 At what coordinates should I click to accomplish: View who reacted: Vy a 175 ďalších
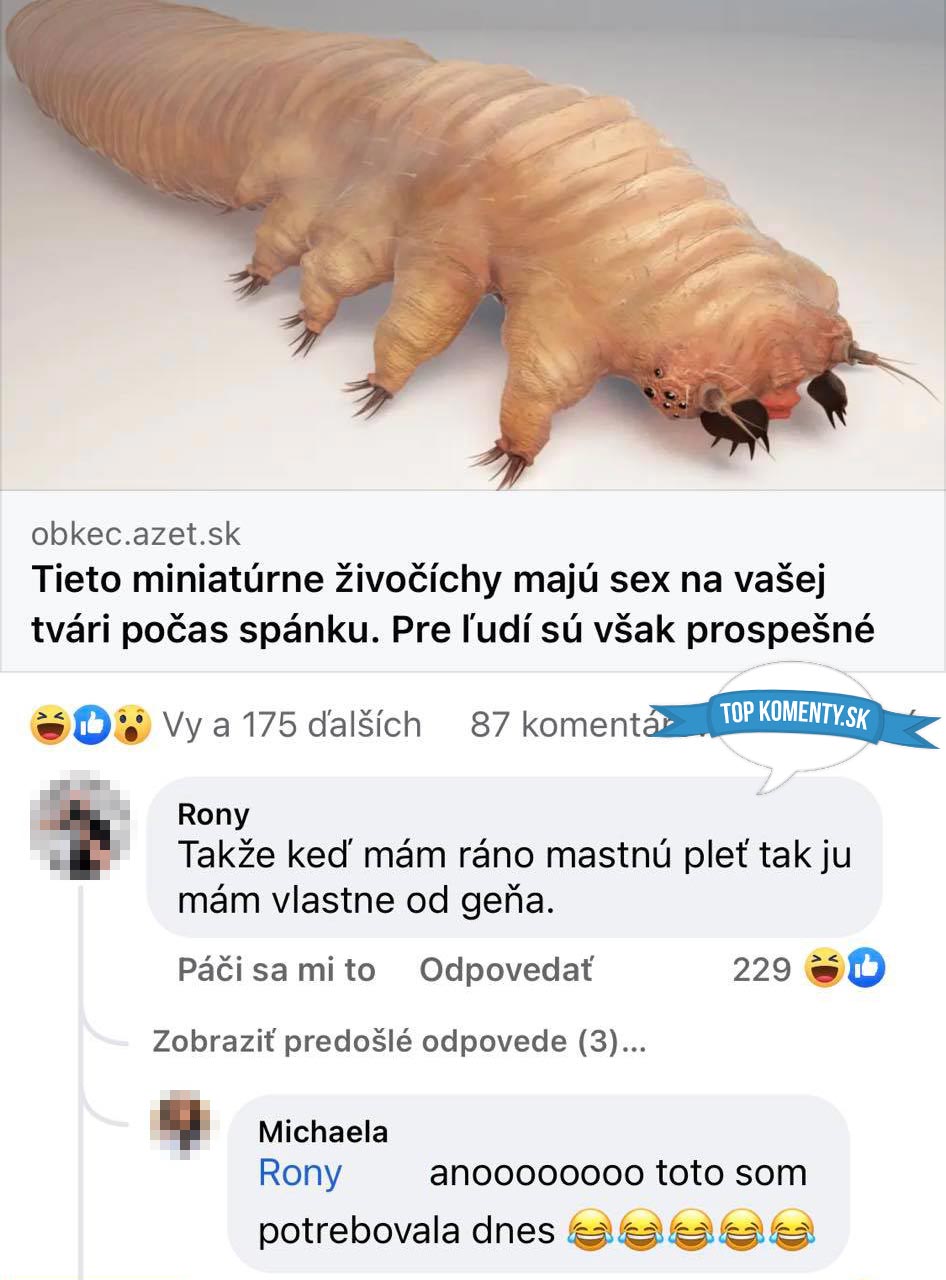pyautogui.click(x=291, y=724)
